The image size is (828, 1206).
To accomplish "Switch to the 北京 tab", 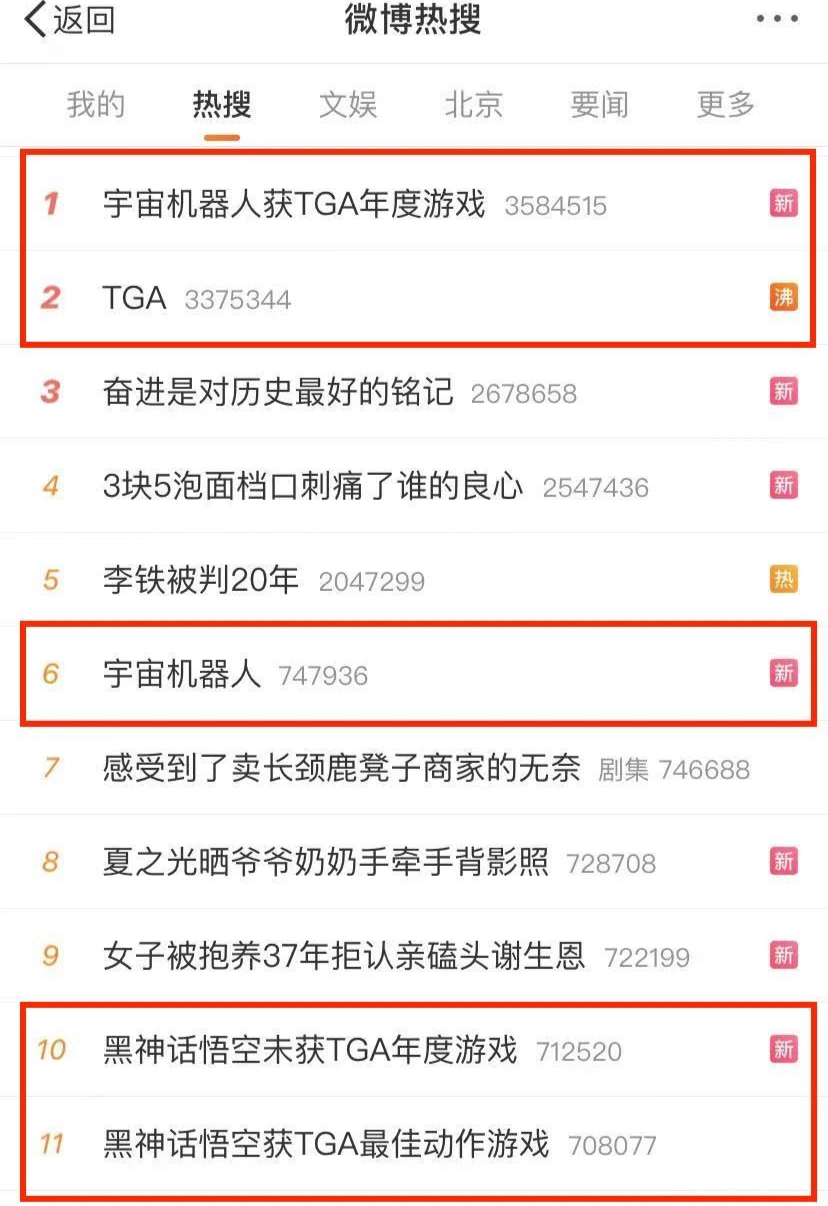I will 473,104.
